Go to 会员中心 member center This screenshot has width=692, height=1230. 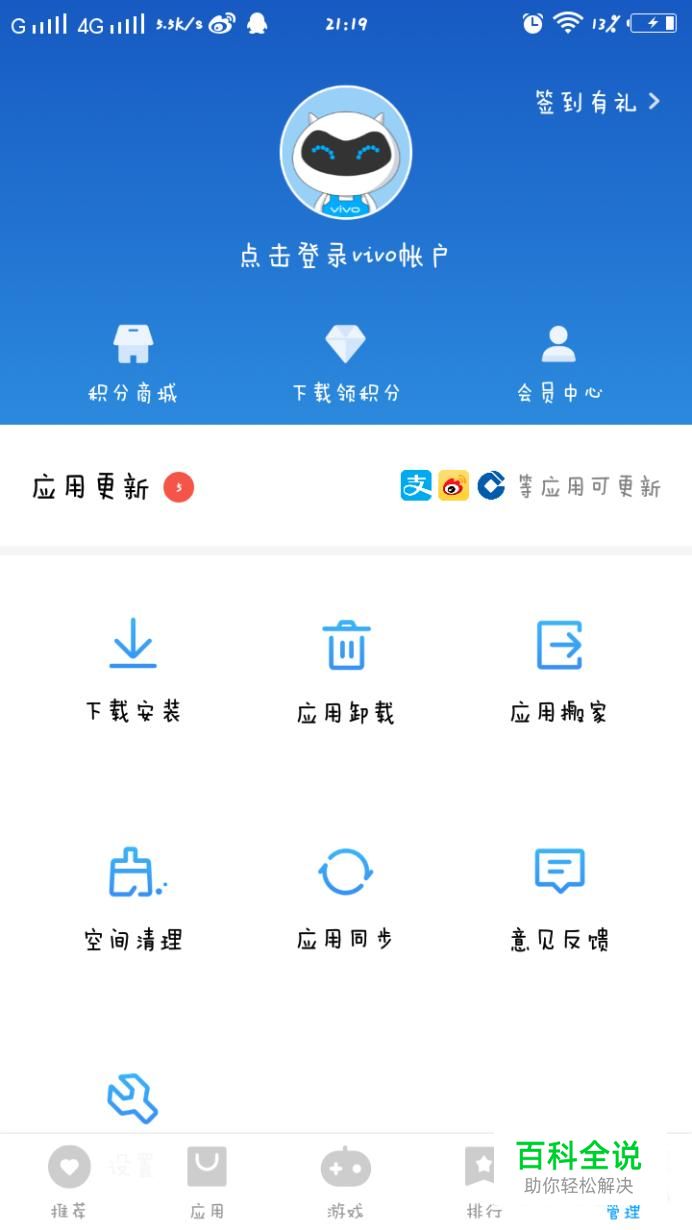pos(559,363)
